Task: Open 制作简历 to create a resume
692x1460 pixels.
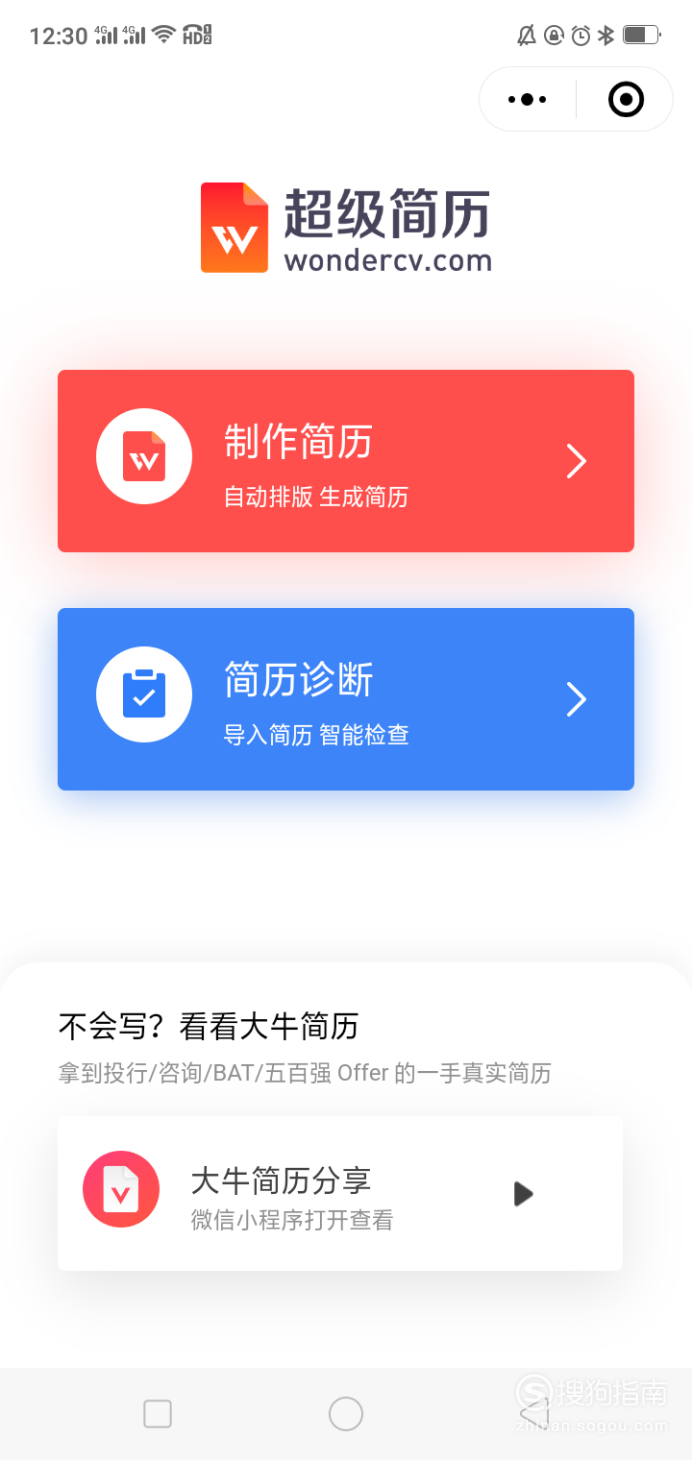Action: pyautogui.click(x=346, y=461)
